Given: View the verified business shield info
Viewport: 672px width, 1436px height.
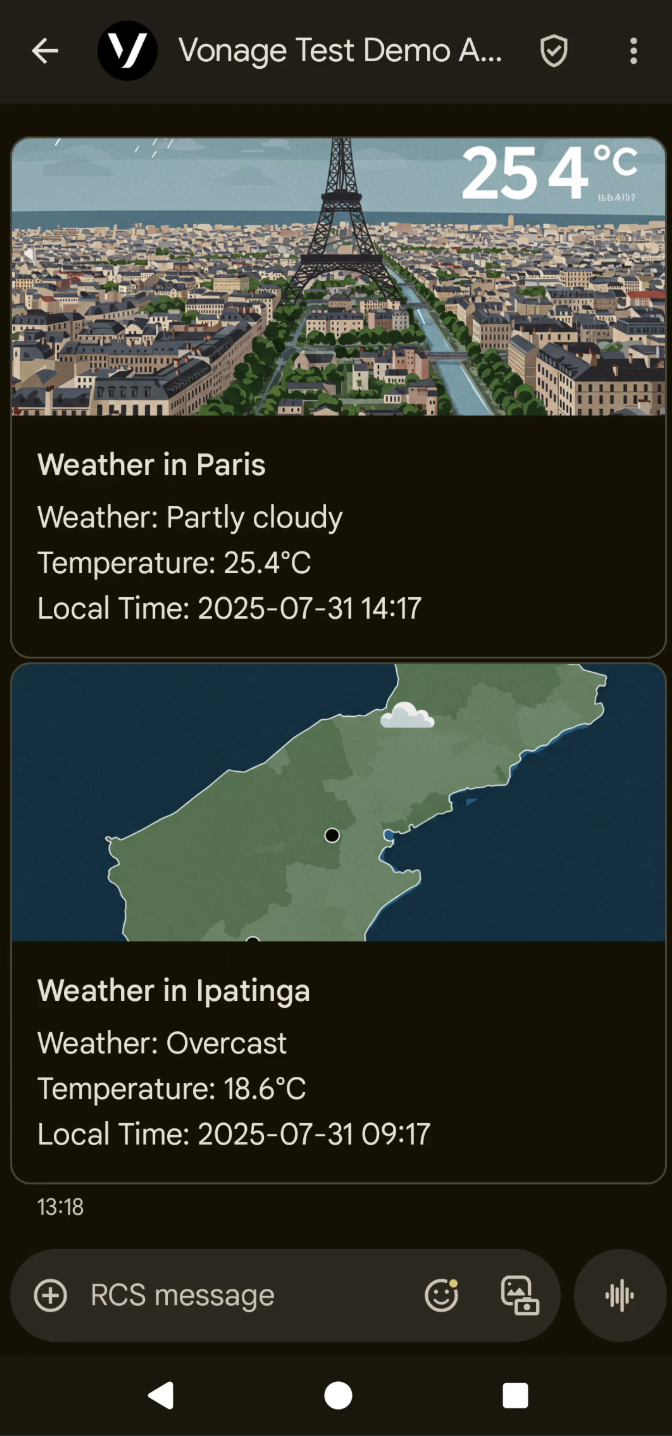Looking at the screenshot, I should pyautogui.click(x=554, y=51).
